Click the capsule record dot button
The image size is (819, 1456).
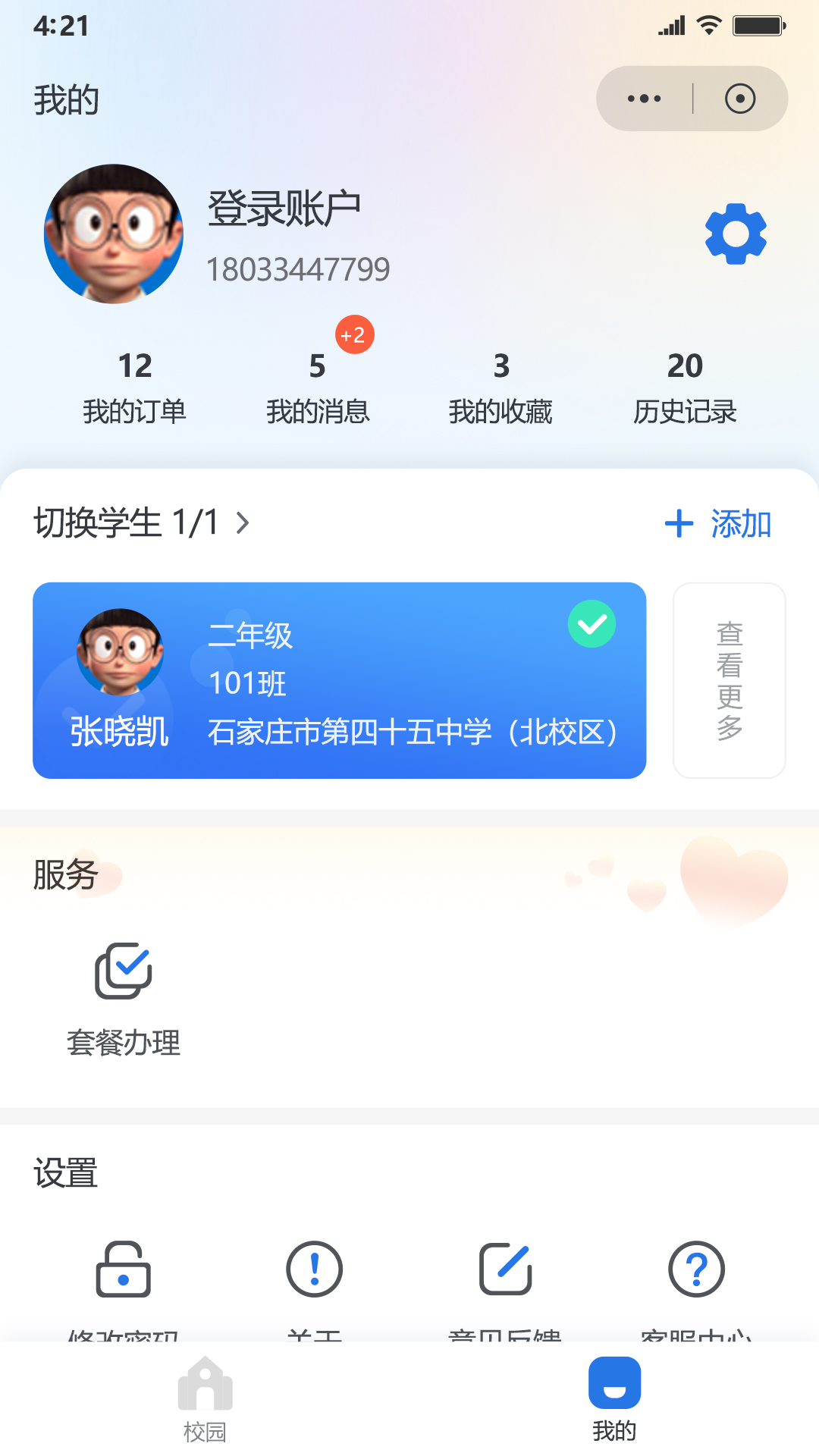[741, 98]
